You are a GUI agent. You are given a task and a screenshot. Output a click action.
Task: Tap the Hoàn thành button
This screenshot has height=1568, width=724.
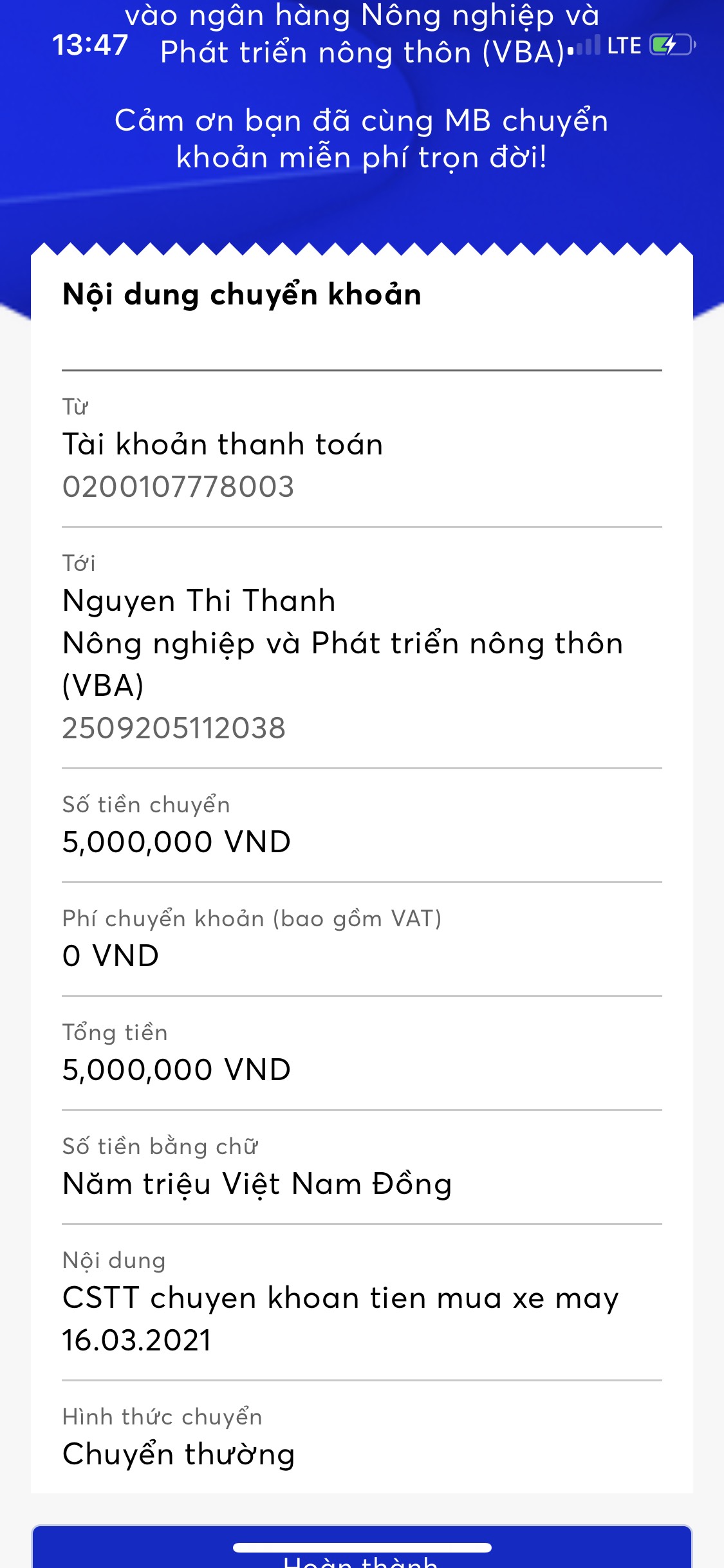click(x=362, y=1547)
